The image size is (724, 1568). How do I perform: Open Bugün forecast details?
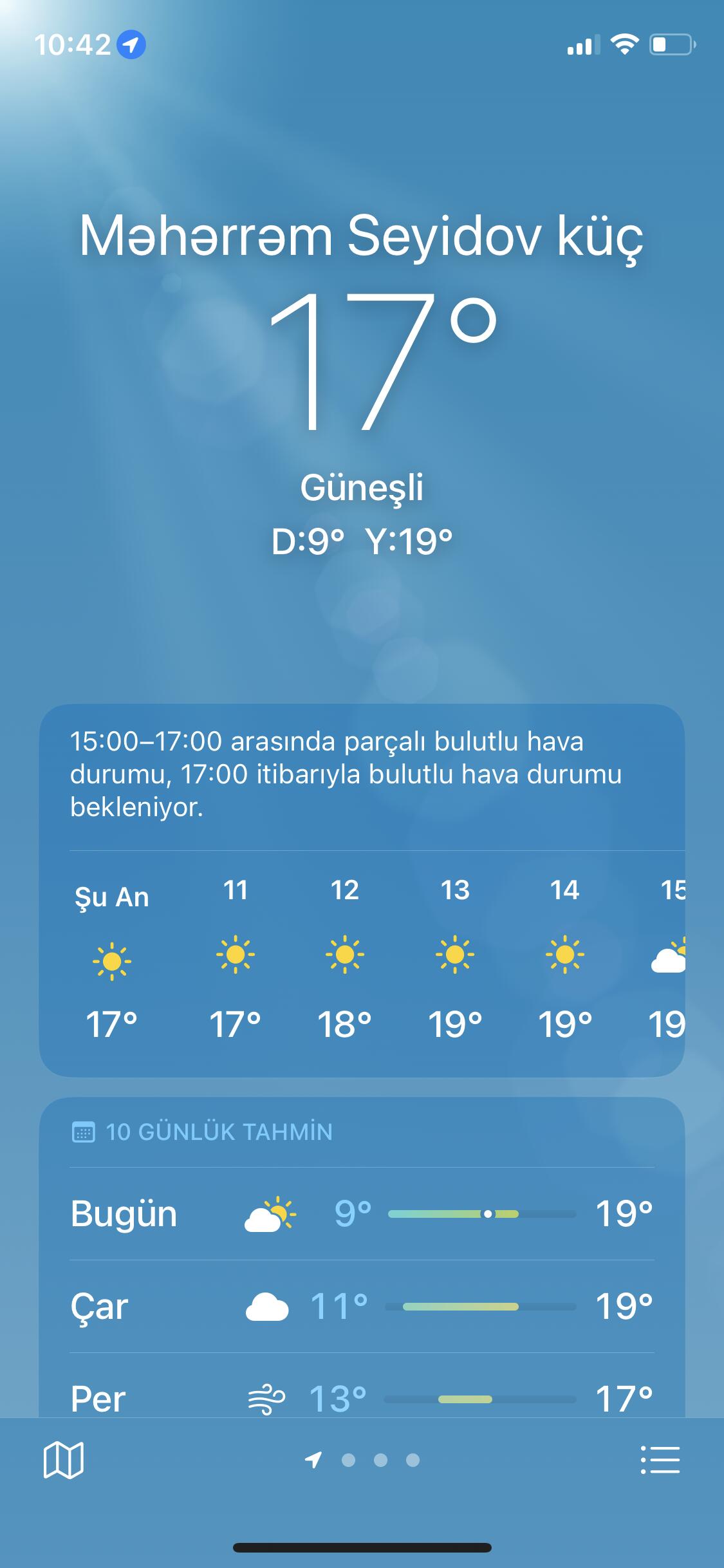[x=362, y=1214]
